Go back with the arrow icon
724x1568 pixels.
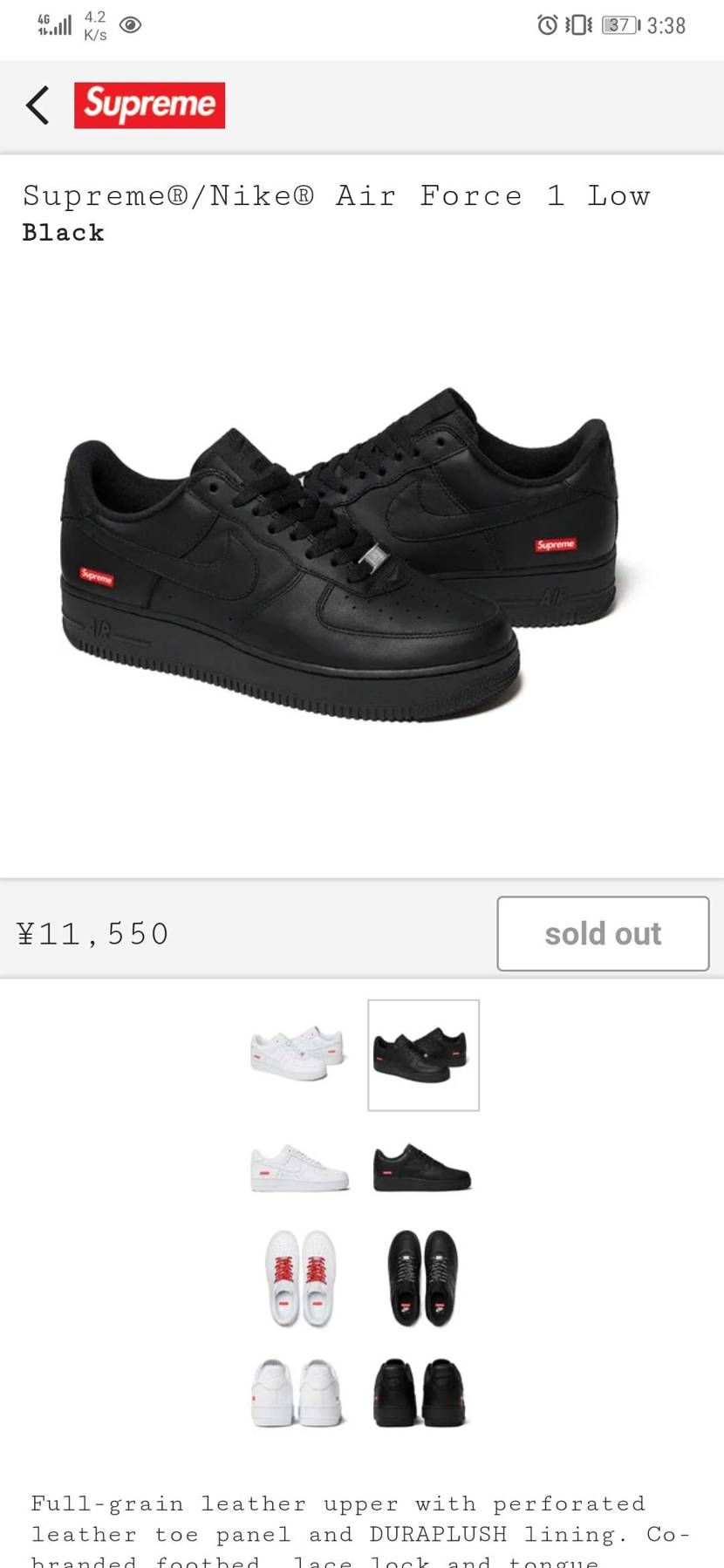pos(38,106)
